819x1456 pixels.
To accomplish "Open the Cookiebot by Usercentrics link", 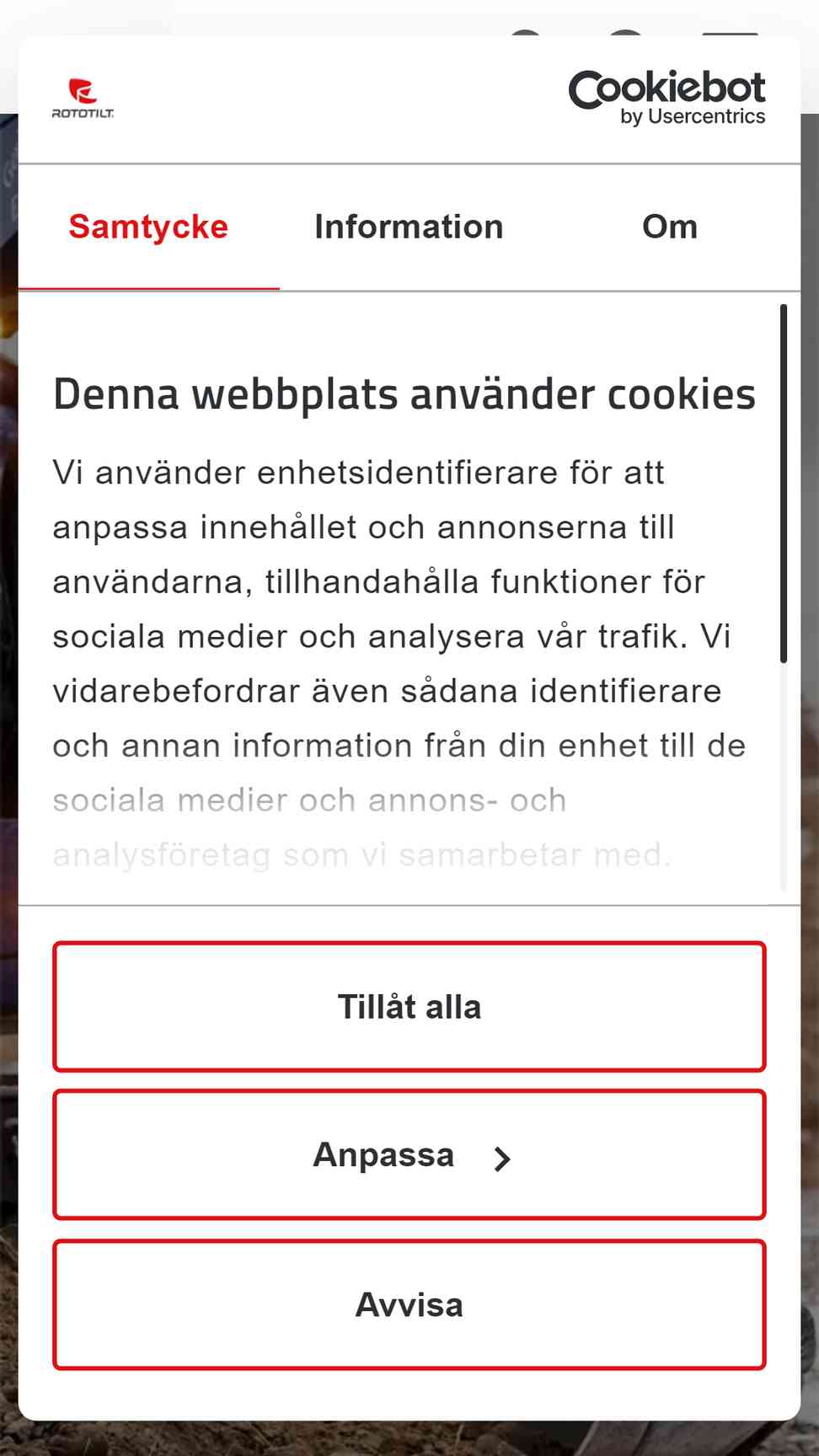I will tap(667, 99).
